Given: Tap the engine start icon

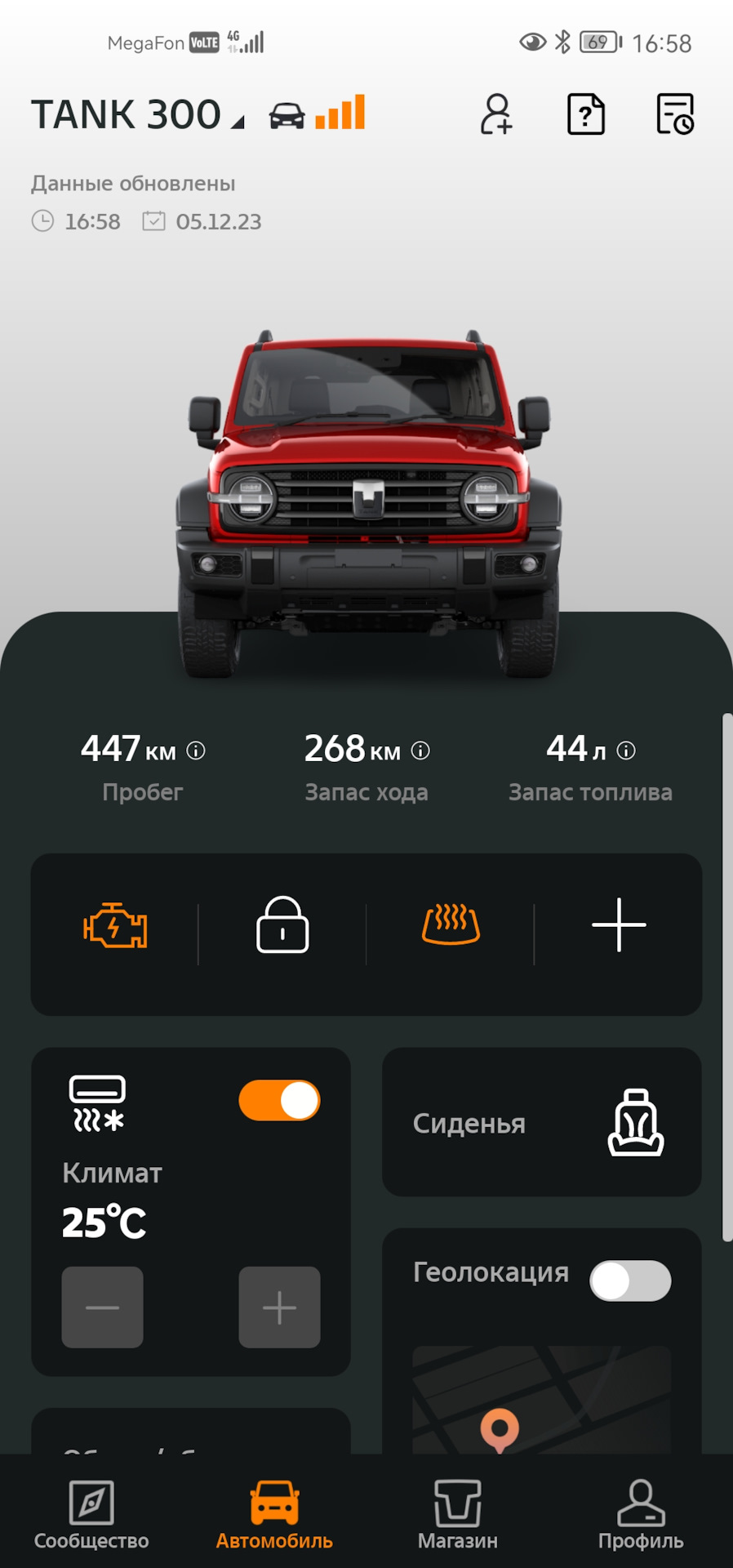Looking at the screenshot, I should coord(115,926).
